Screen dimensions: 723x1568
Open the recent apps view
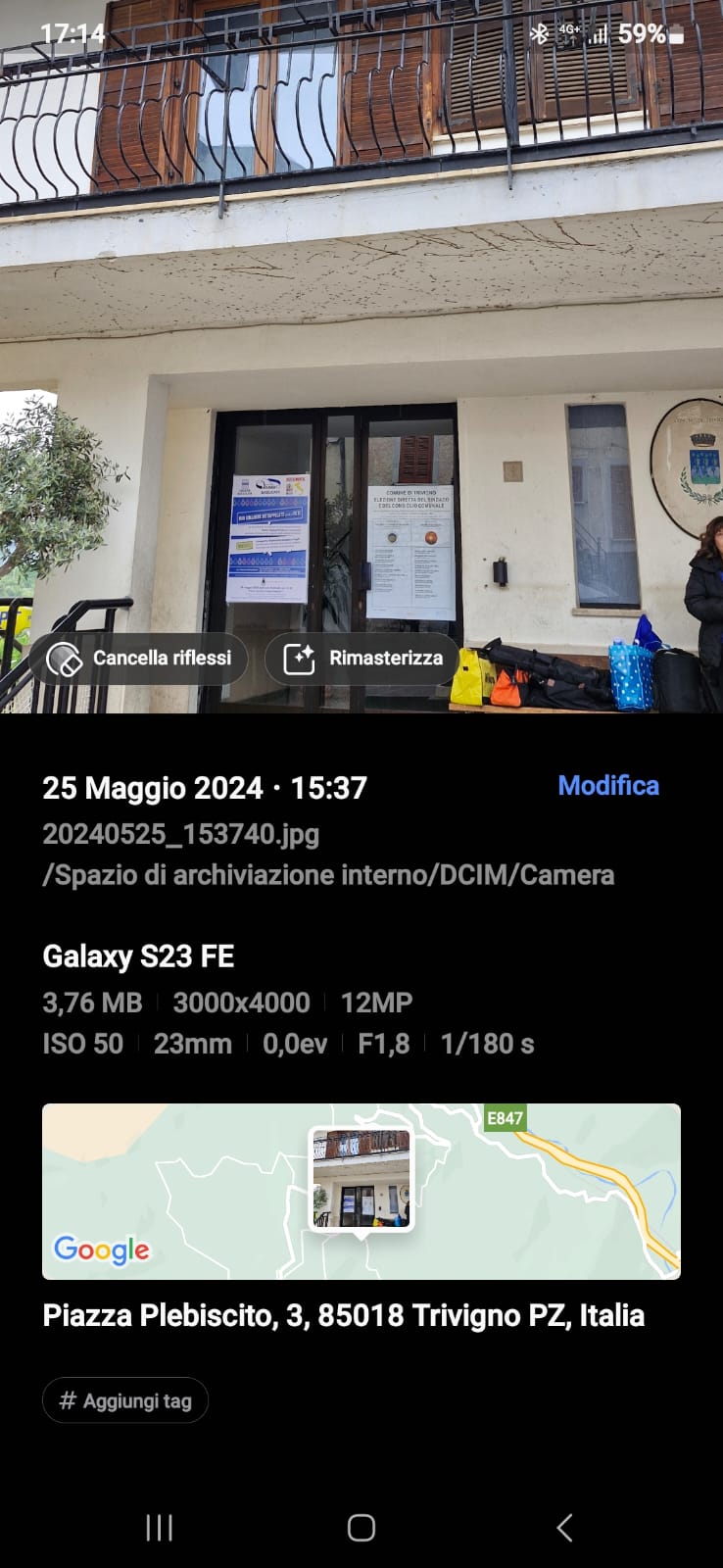point(159,1527)
